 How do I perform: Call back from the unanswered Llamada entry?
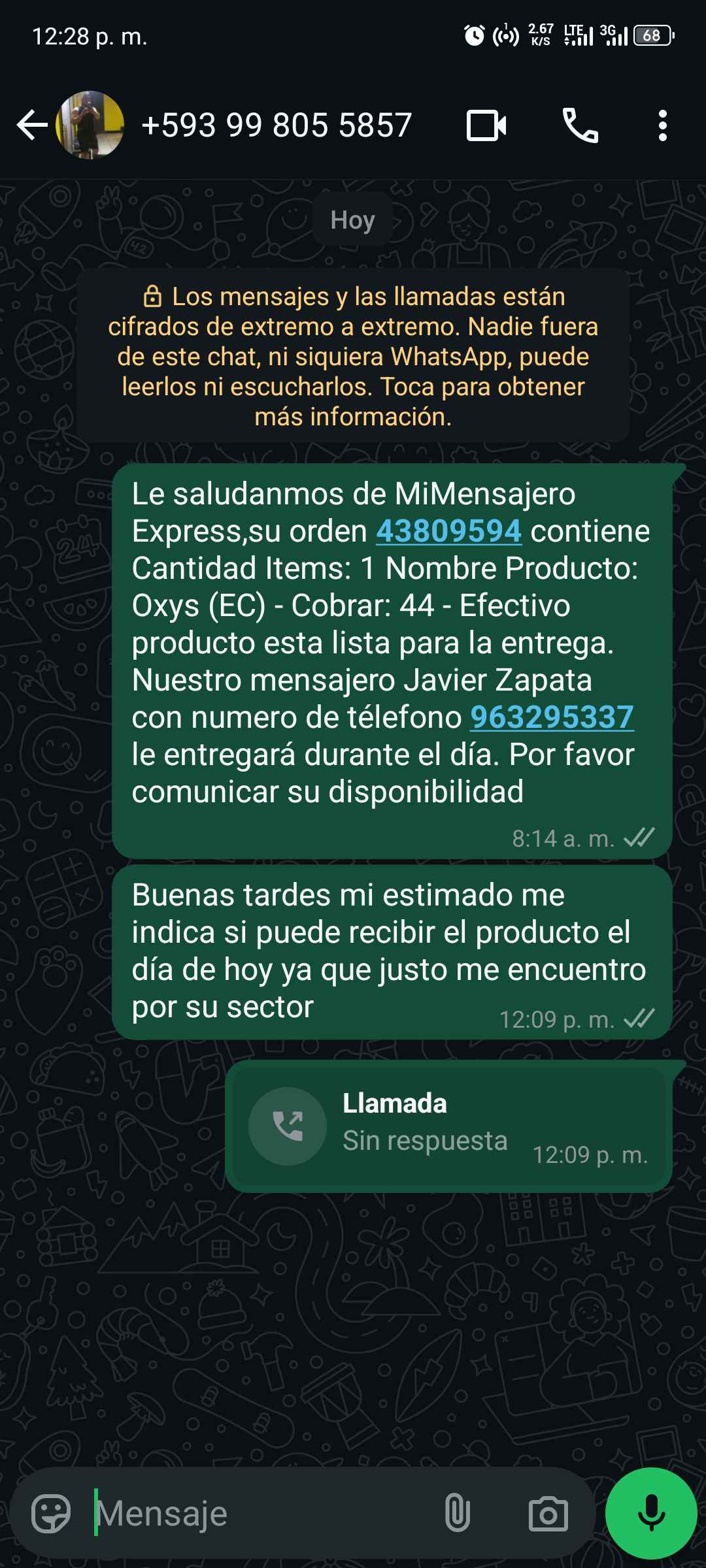[288, 1126]
